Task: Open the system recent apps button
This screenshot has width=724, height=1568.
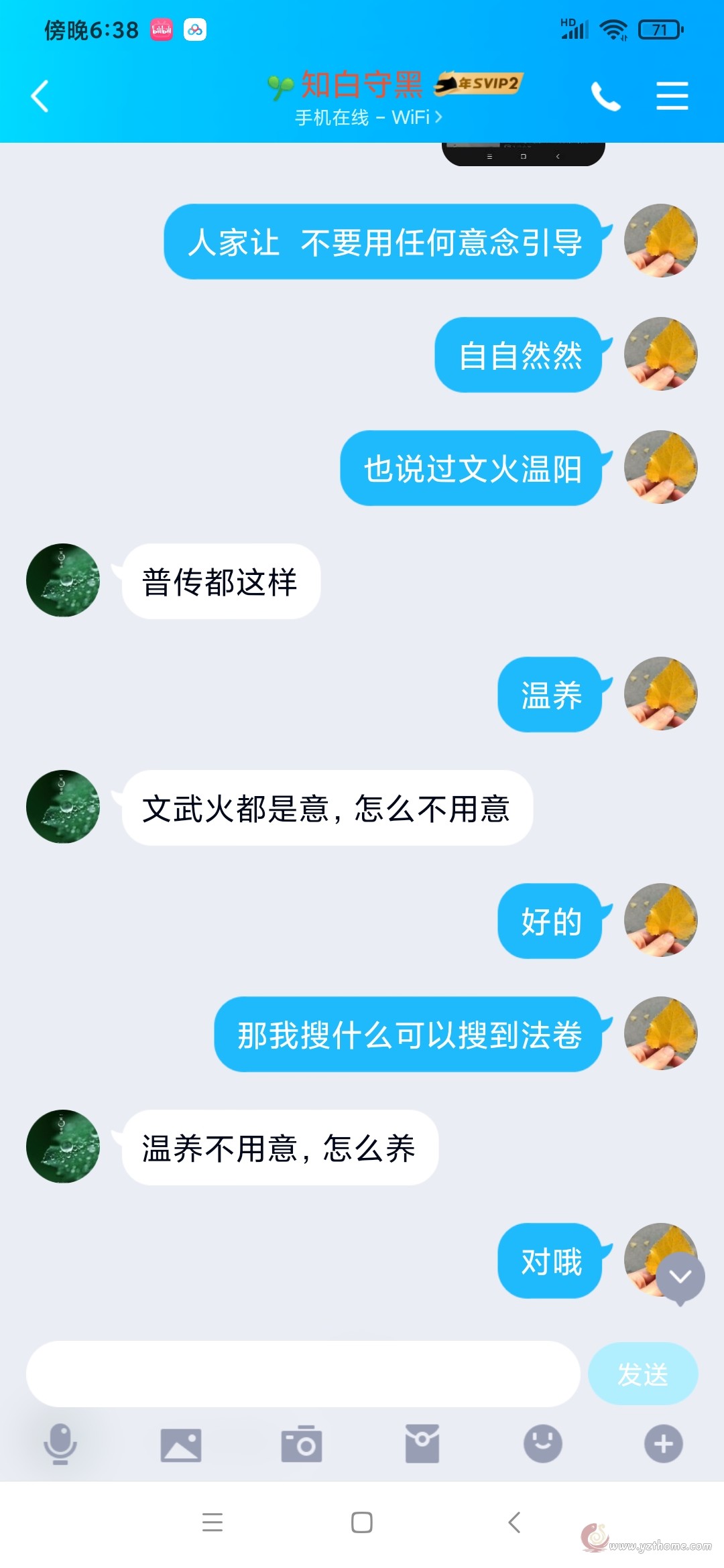Action: (213, 1522)
